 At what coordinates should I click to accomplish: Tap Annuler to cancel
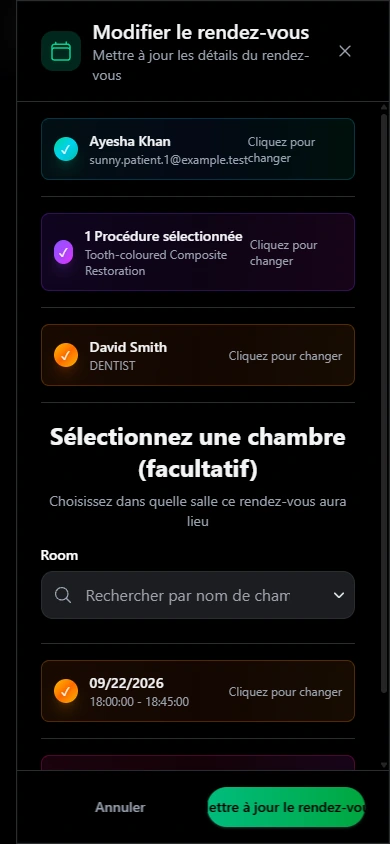click(120, 807)
